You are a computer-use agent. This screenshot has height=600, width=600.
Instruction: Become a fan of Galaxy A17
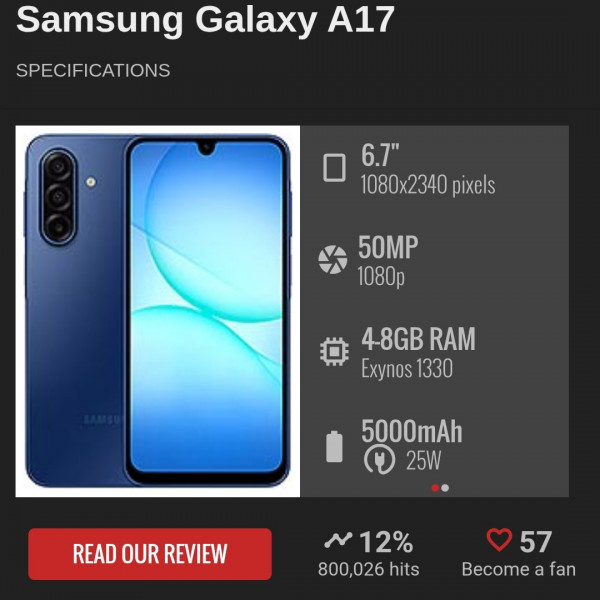(x=518, y=553)
